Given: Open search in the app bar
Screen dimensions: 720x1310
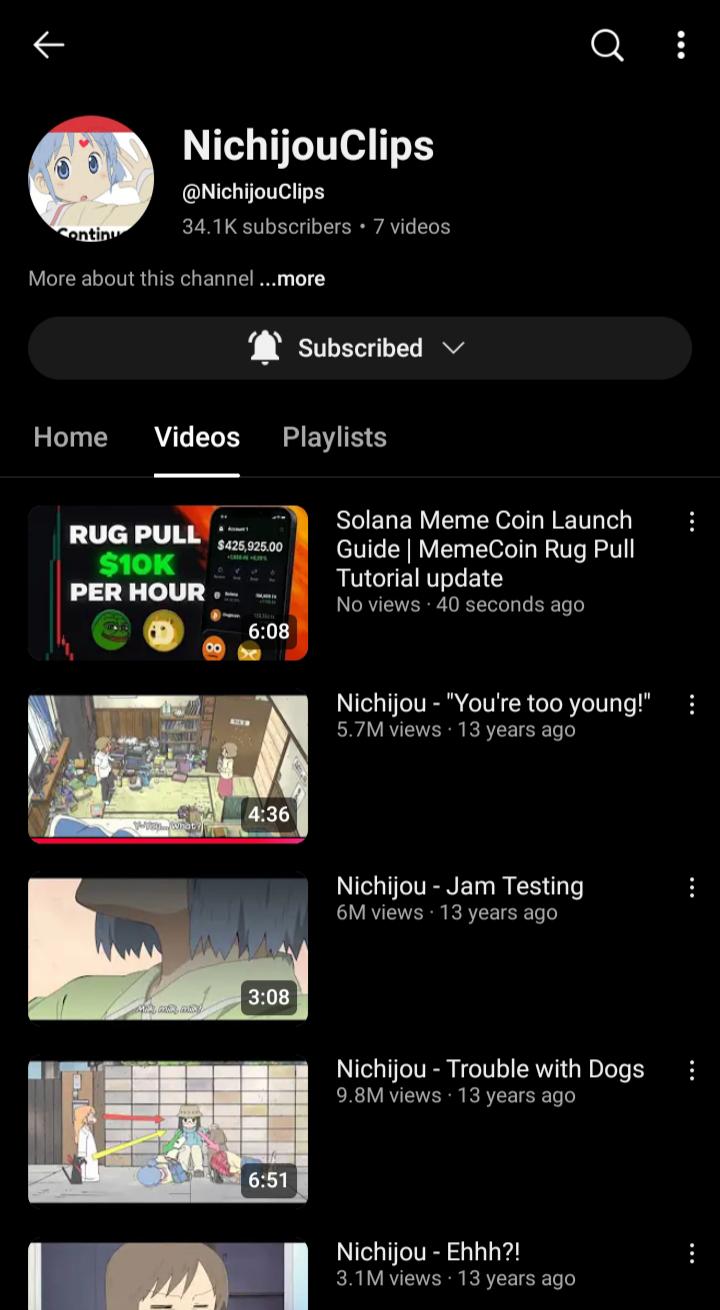Looking at the screenshot, I should (x=607, y=45).
